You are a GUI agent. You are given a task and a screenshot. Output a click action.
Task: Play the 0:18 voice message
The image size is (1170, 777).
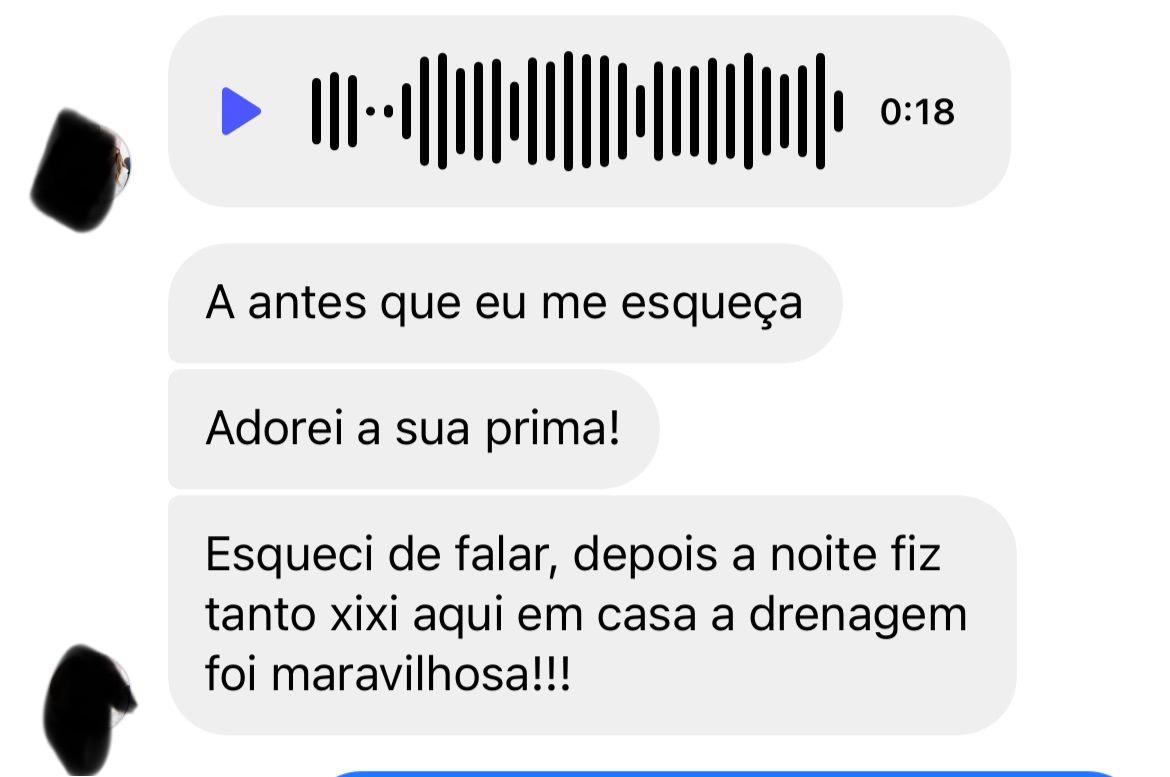coord(240,111)
